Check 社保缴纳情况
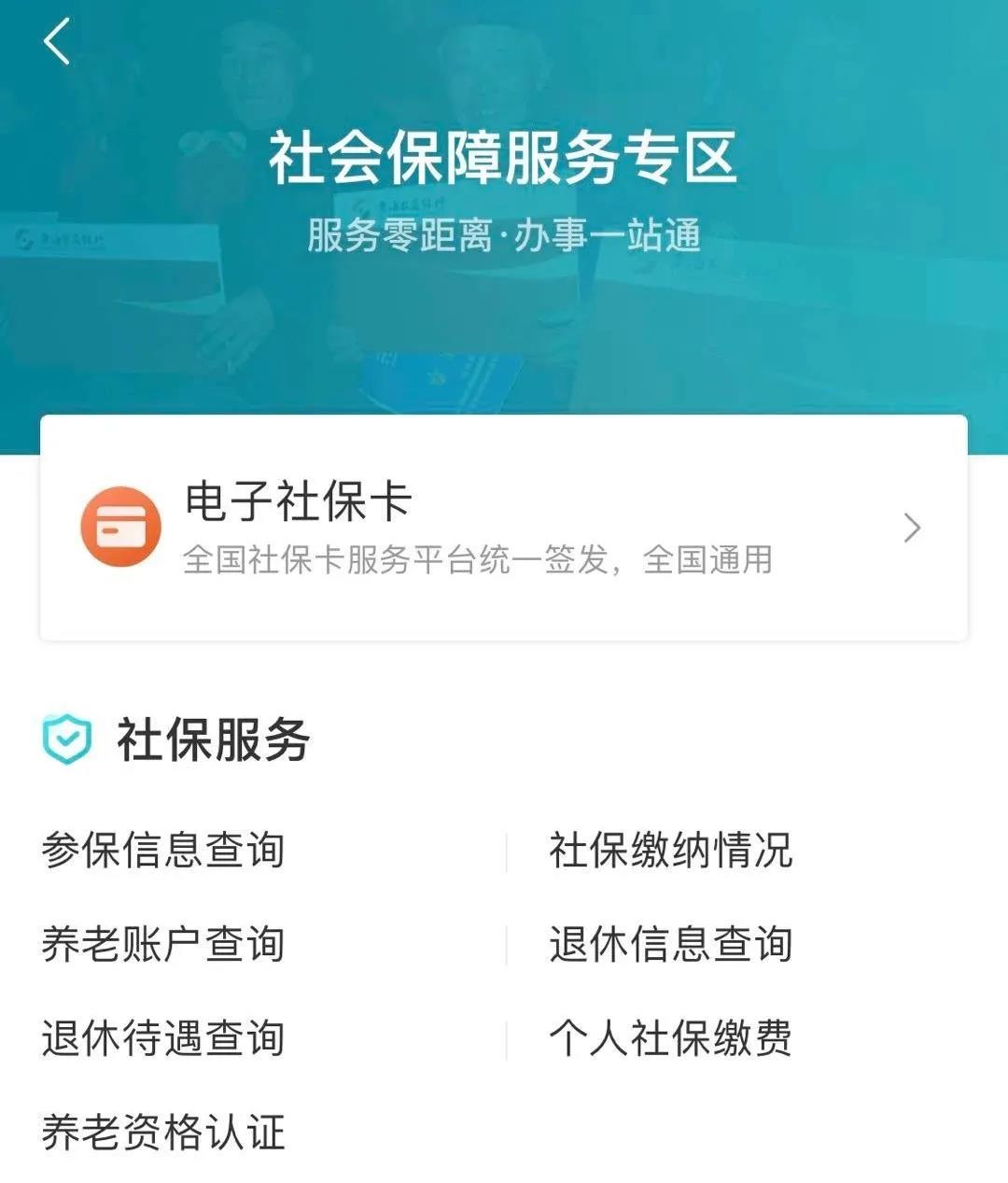 (670, 851)
